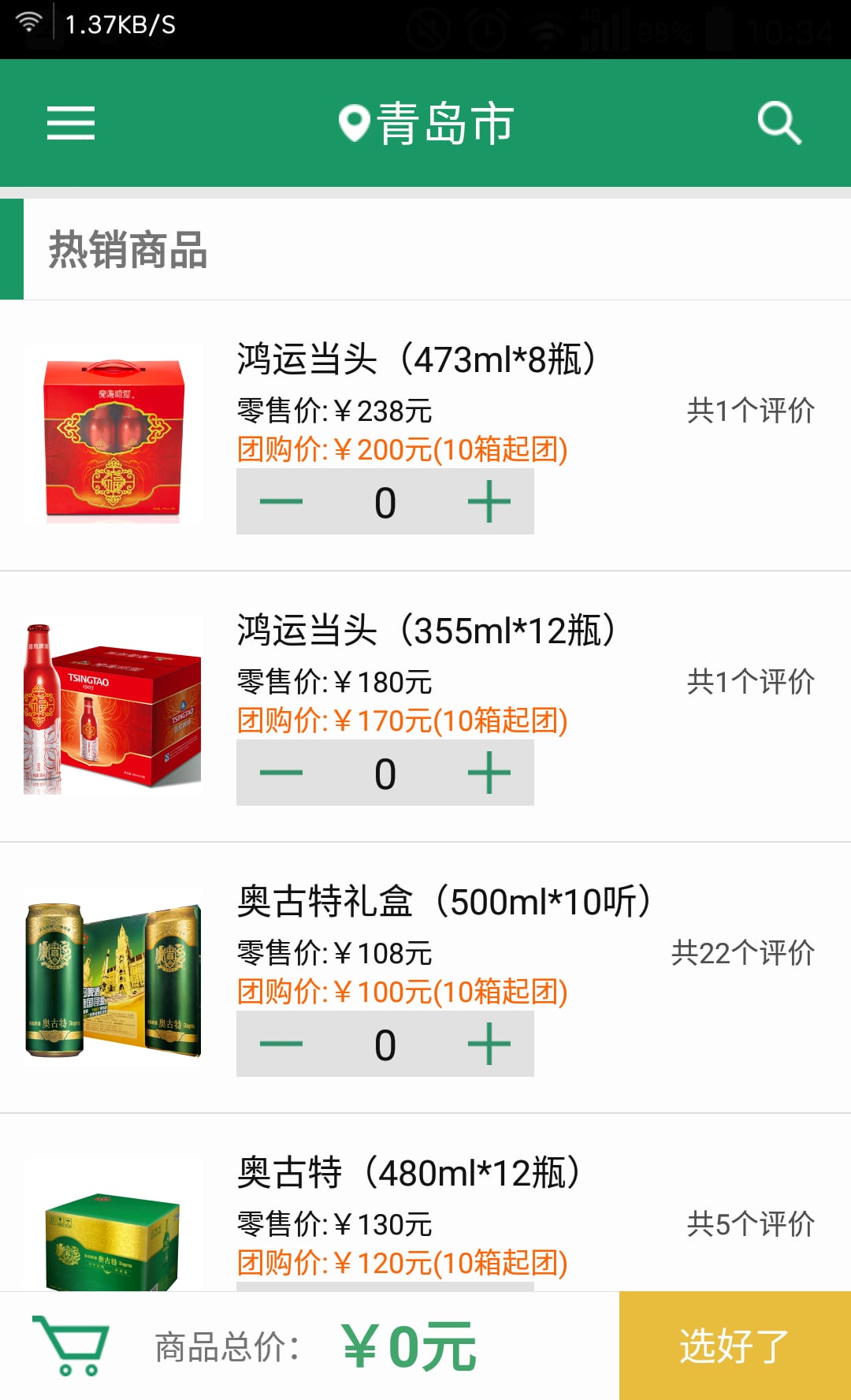Open the shopping cart
The width and height of the screenshot is (851, 1400).
coord(71,1346)
